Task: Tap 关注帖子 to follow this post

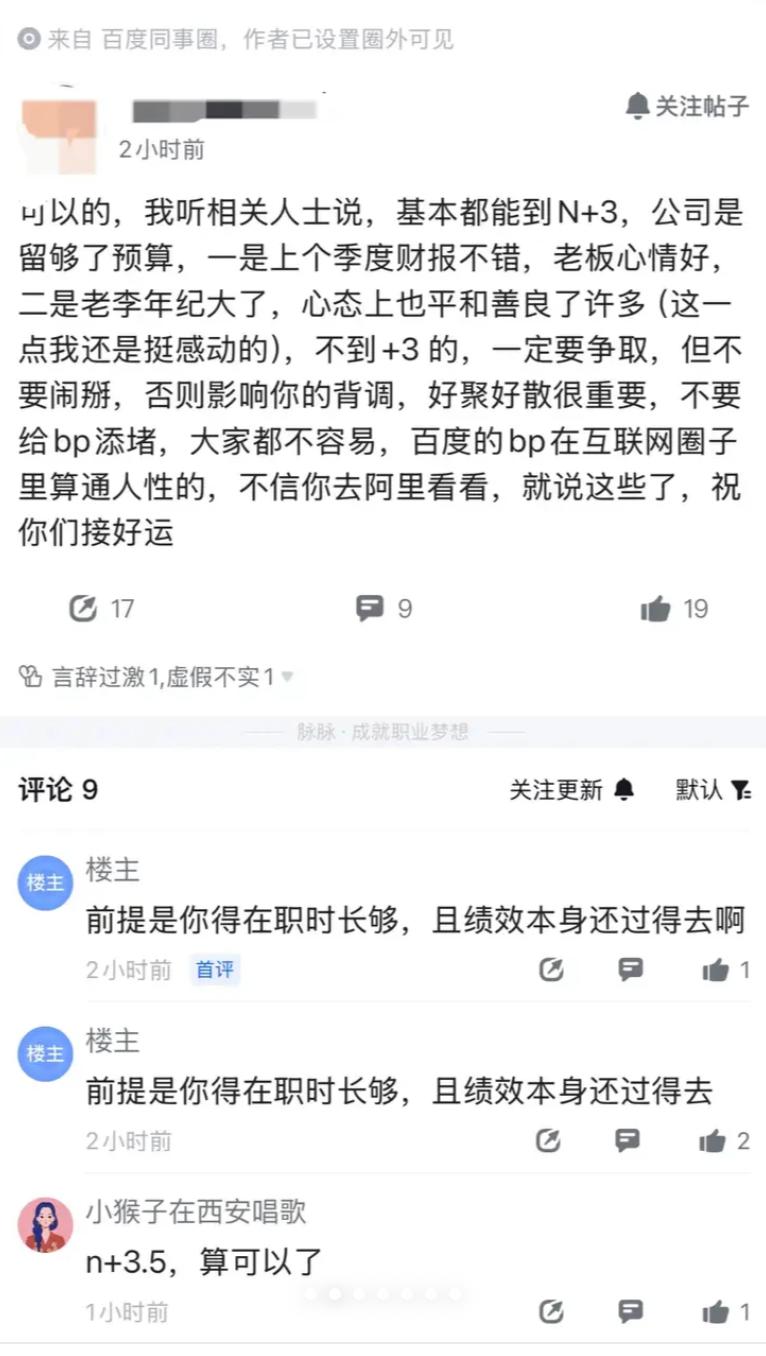Action: pos(687,106)
